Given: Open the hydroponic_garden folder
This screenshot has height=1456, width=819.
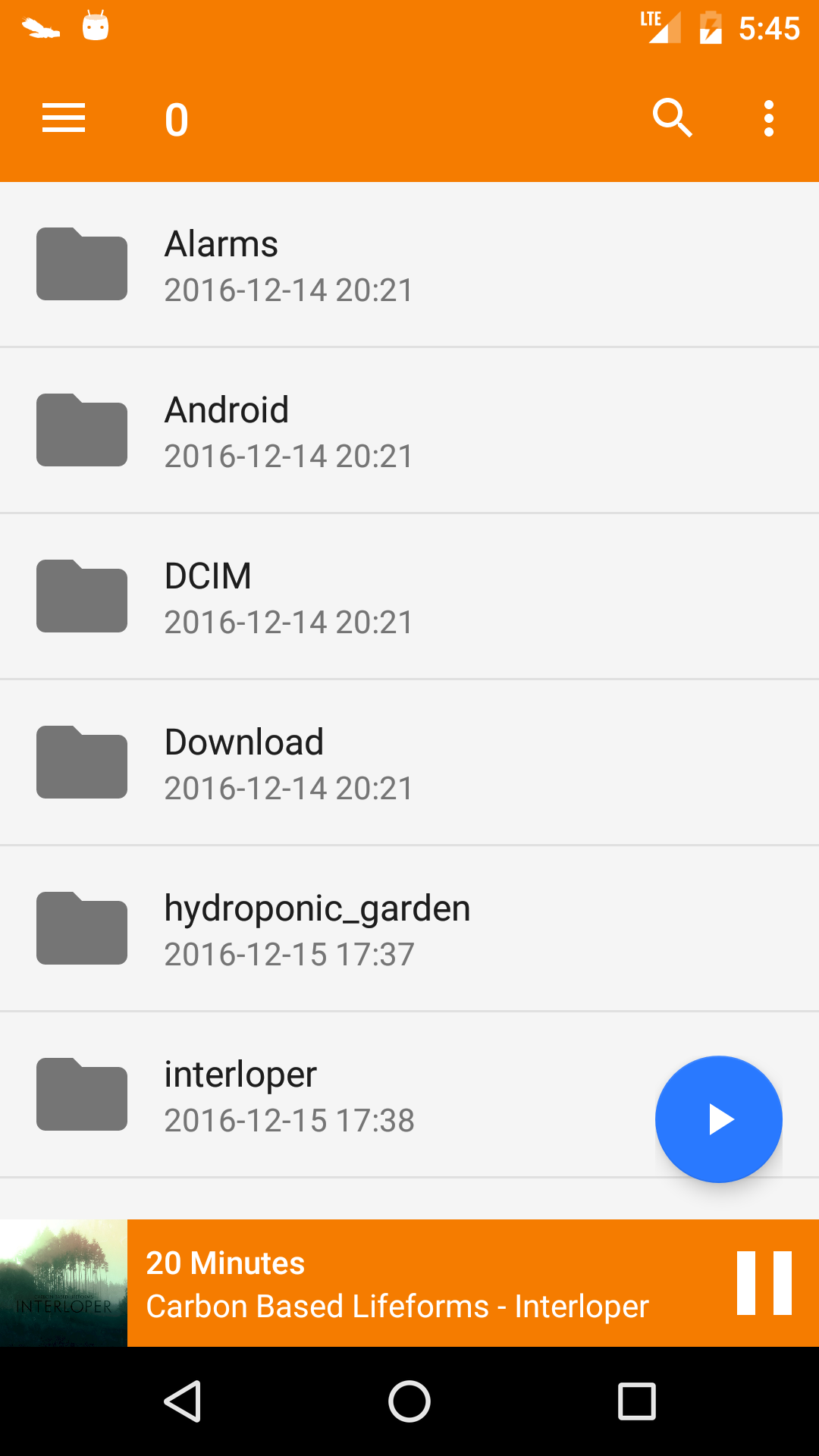Looking at the screenshot, I should [x=409, y=929].
